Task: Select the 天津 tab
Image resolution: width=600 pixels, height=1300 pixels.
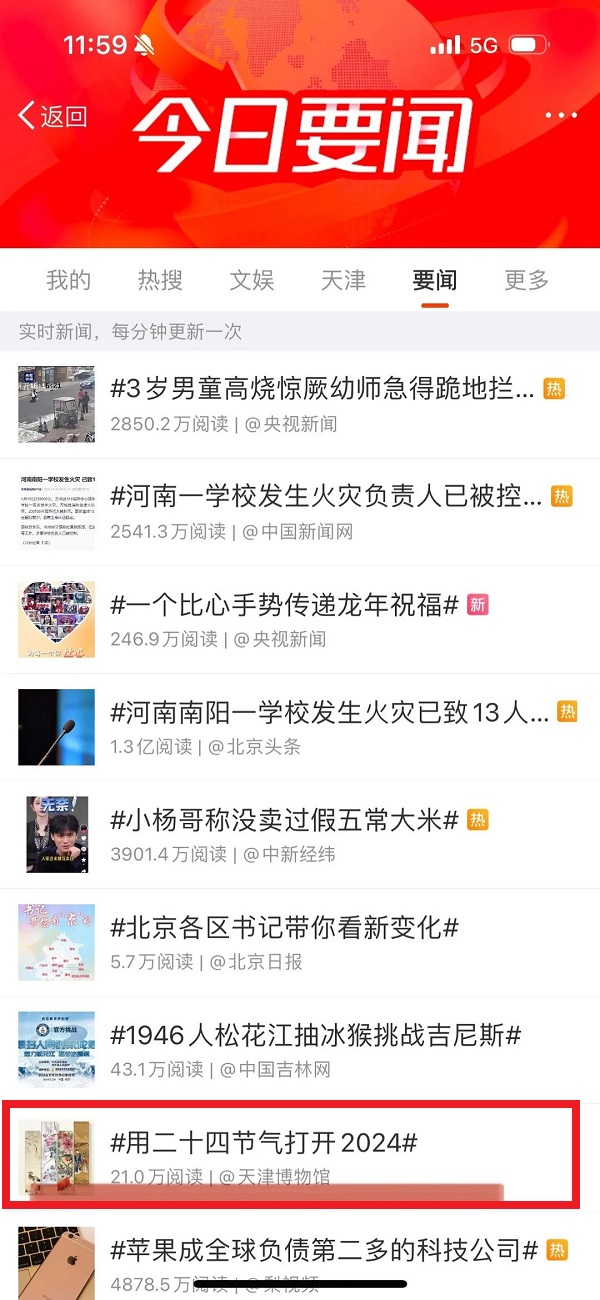Action: pos(343,280)
